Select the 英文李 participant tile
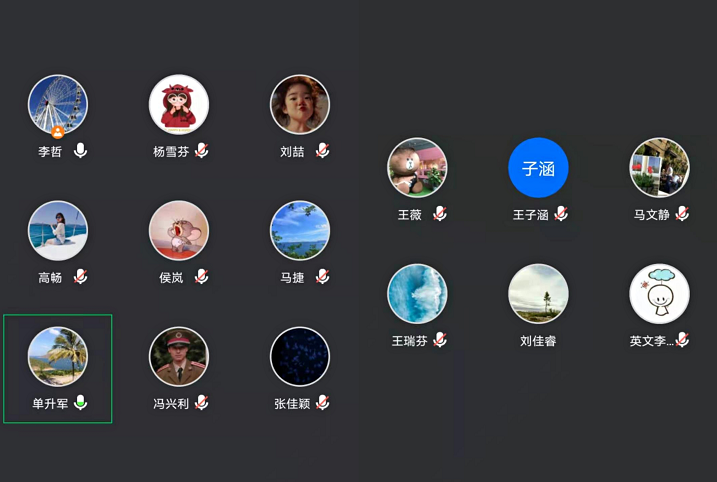The height and width of the screenshot is (482, 717). coord(659,294)
